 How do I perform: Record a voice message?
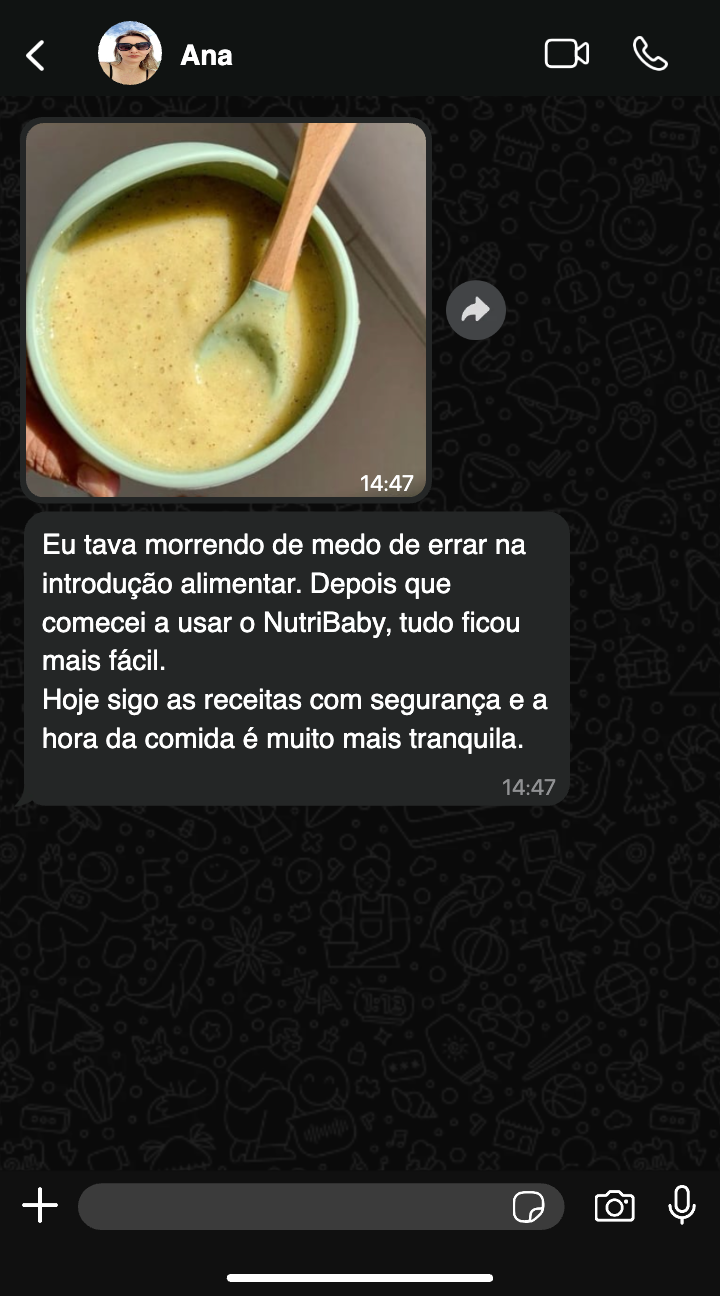[x=682, y=1206]
